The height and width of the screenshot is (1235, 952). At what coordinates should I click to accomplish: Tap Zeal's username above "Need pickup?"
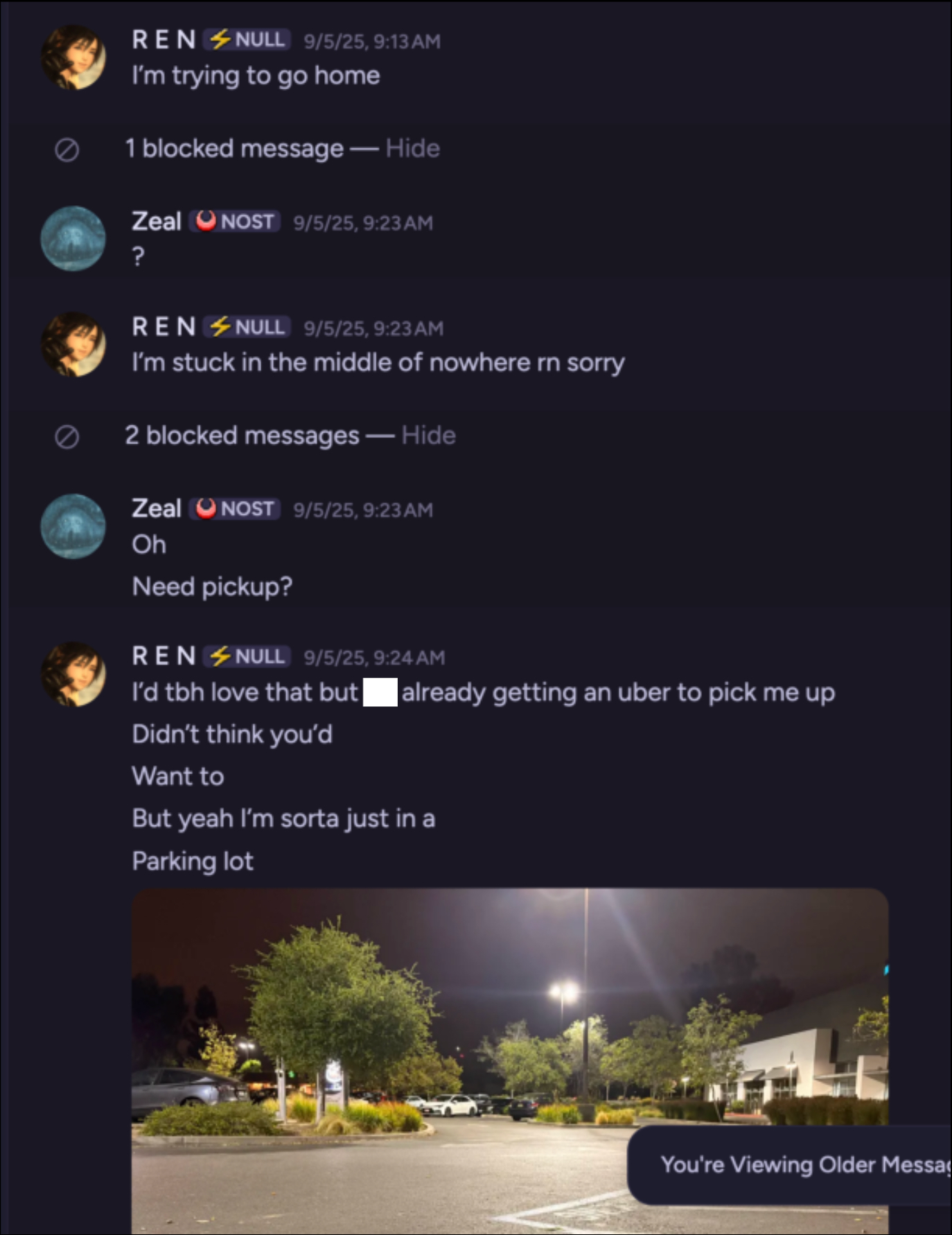pyautogui.click(x=157, y=509)
